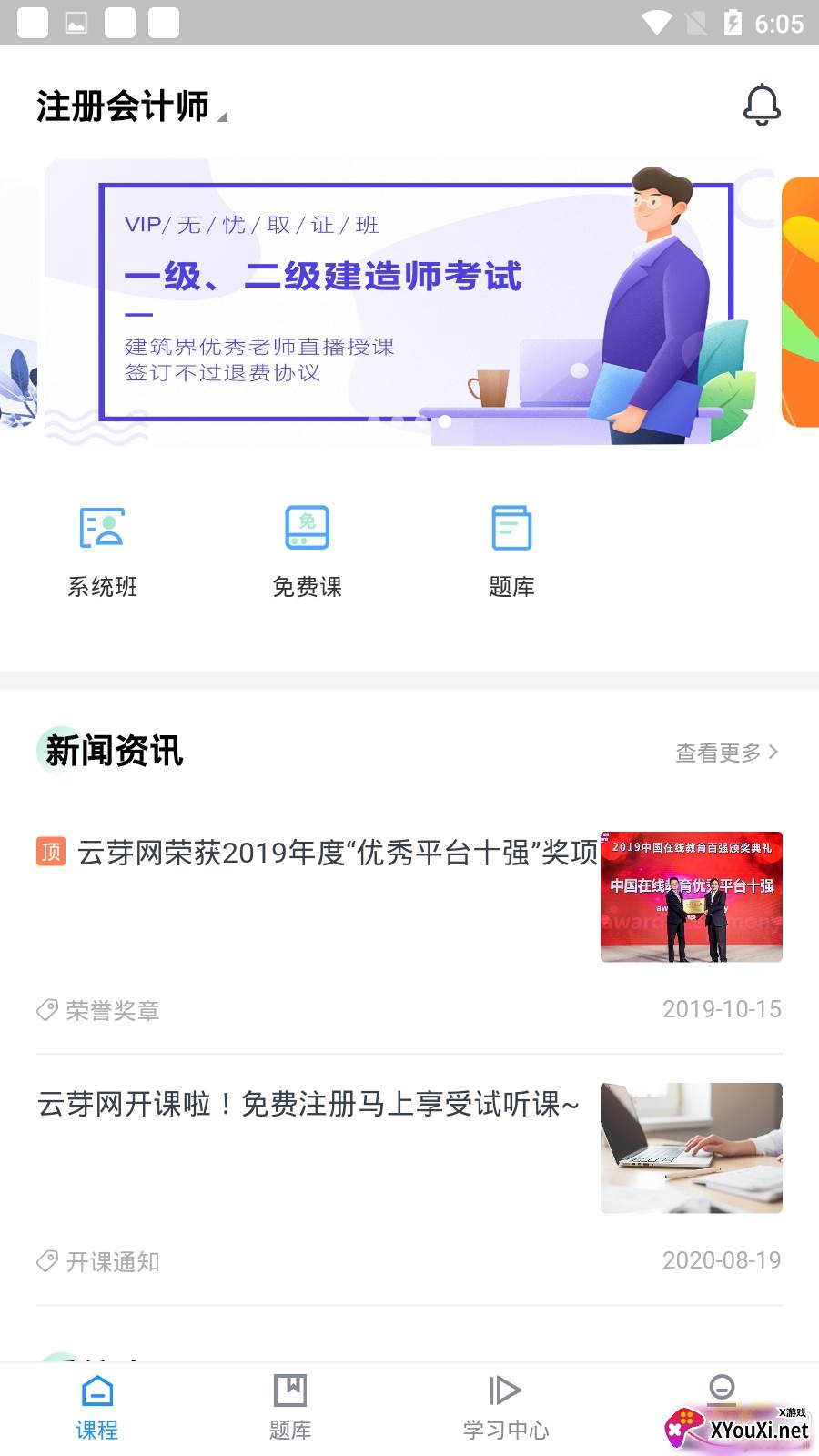Switch to the 学习中心 bottom tab

coord(505,1406)
